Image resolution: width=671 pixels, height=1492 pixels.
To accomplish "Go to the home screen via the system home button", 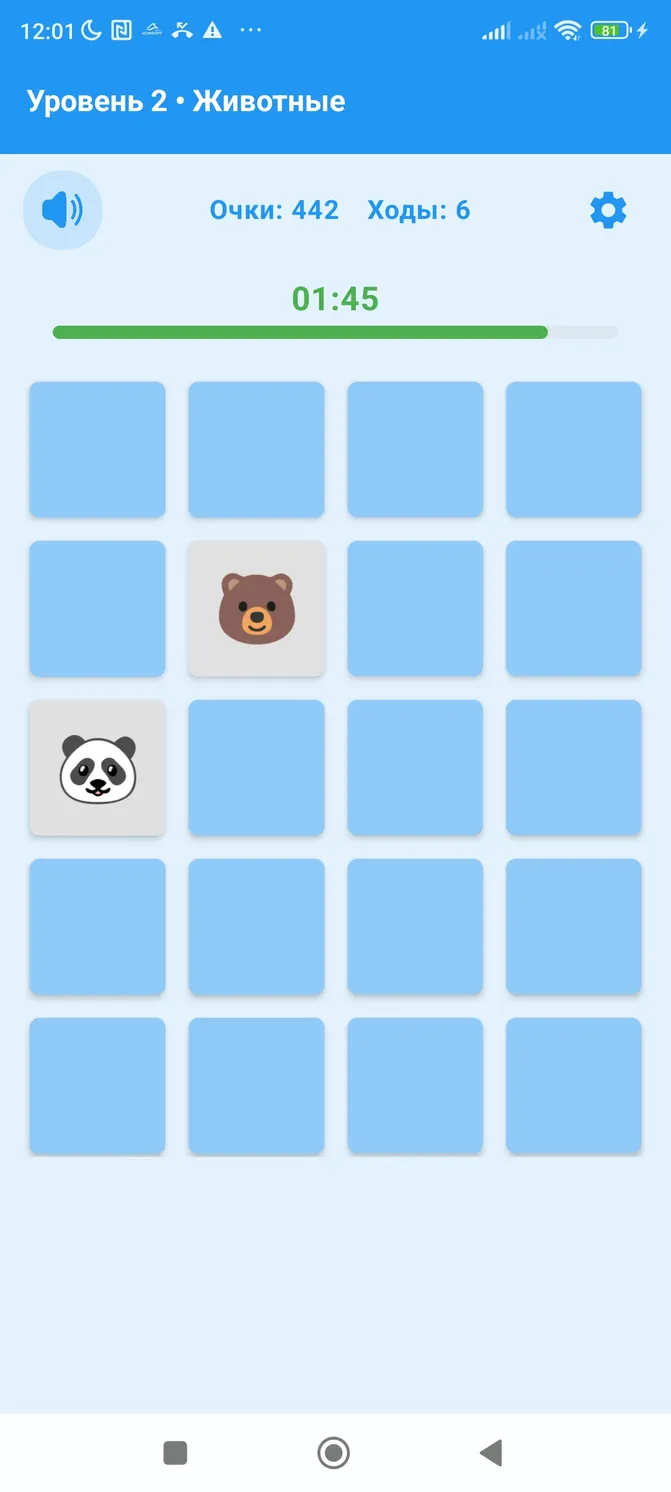I will pyautogui.click(x=333, y=1452).
